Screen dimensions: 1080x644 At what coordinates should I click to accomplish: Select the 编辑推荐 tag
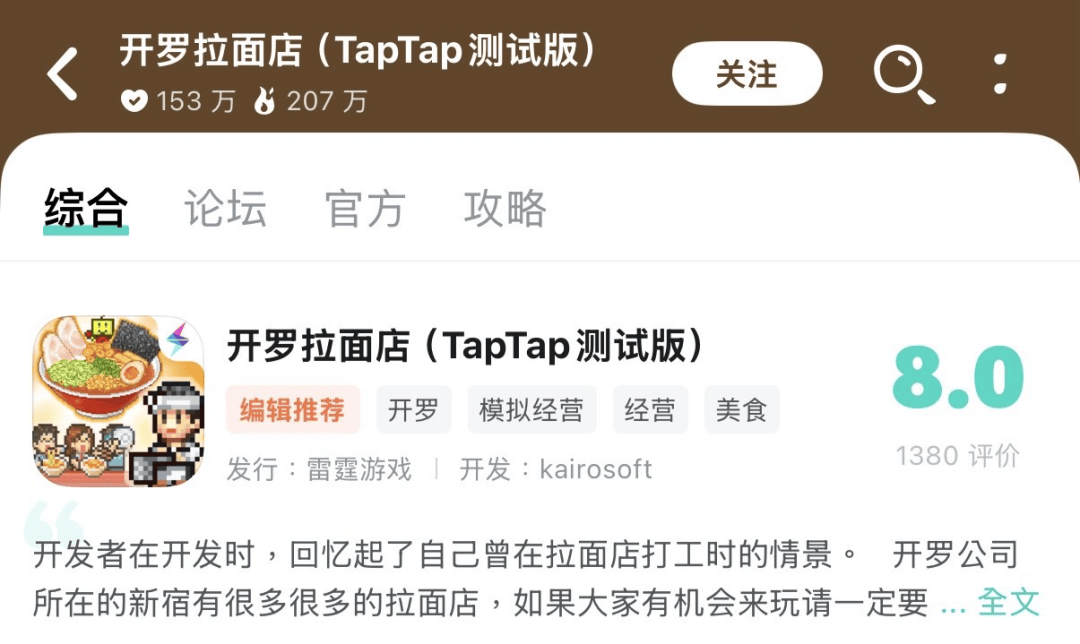coord(292,410)
